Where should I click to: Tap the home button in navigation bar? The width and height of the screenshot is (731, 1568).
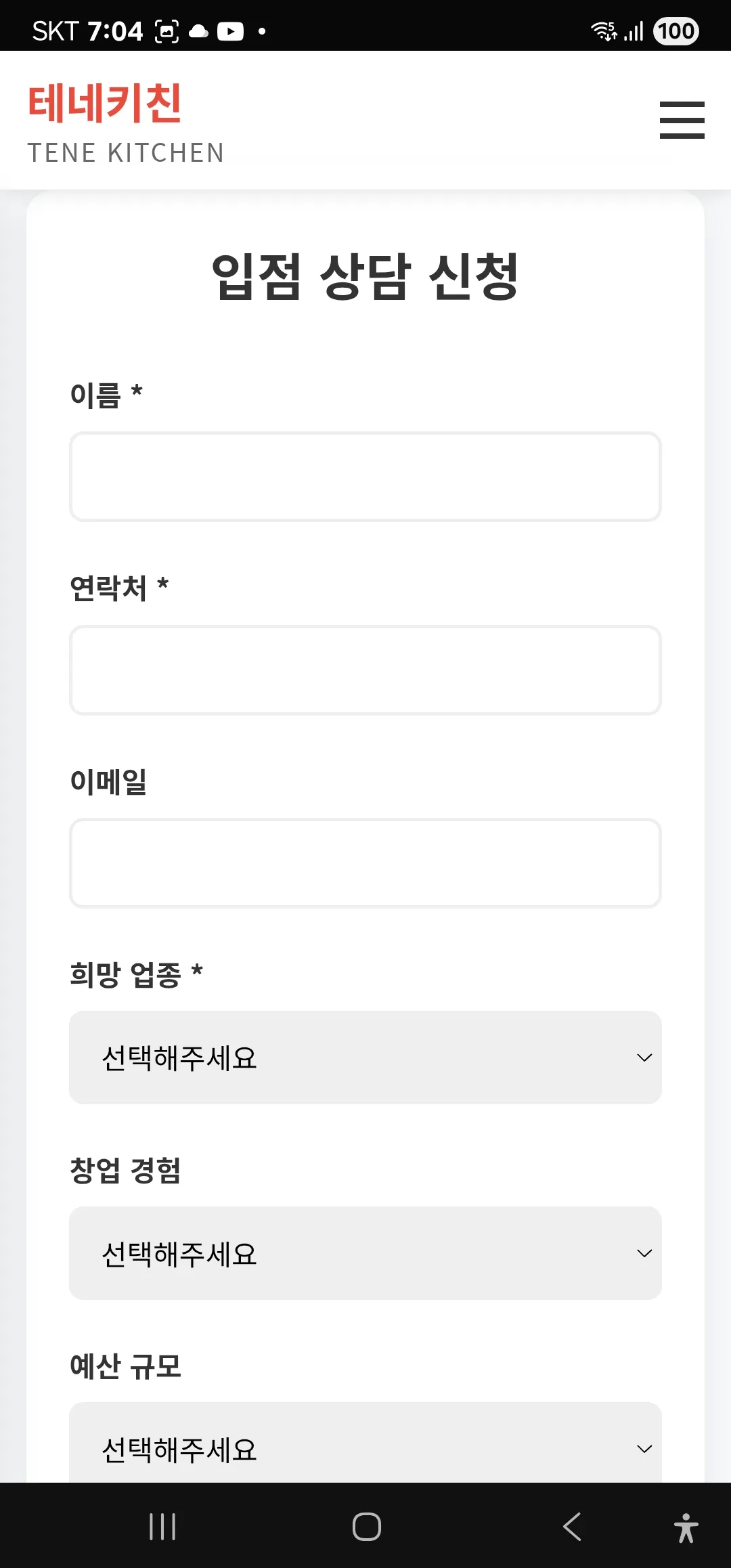coord(365,1527)
